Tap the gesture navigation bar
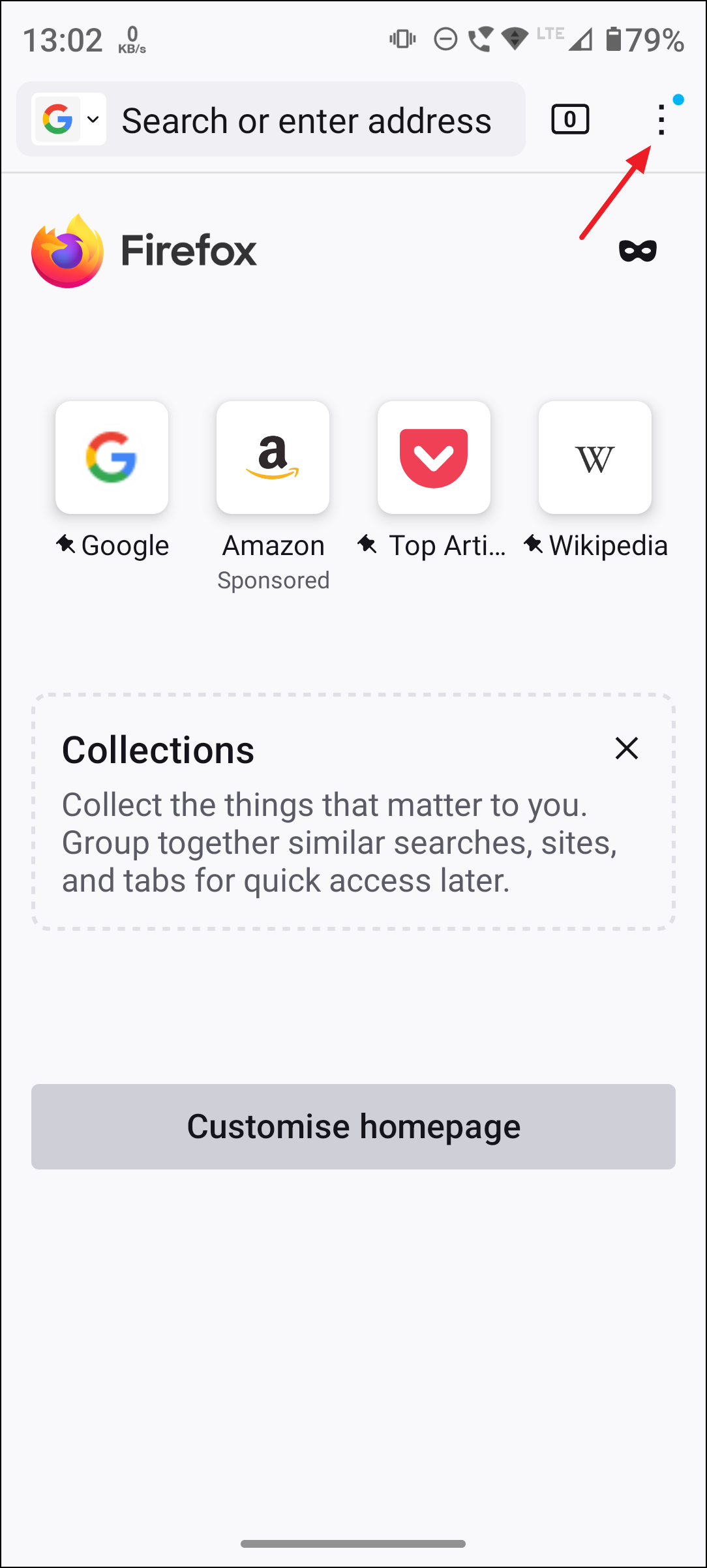Screen dimensions: 707x1568 coord(353,1544)
